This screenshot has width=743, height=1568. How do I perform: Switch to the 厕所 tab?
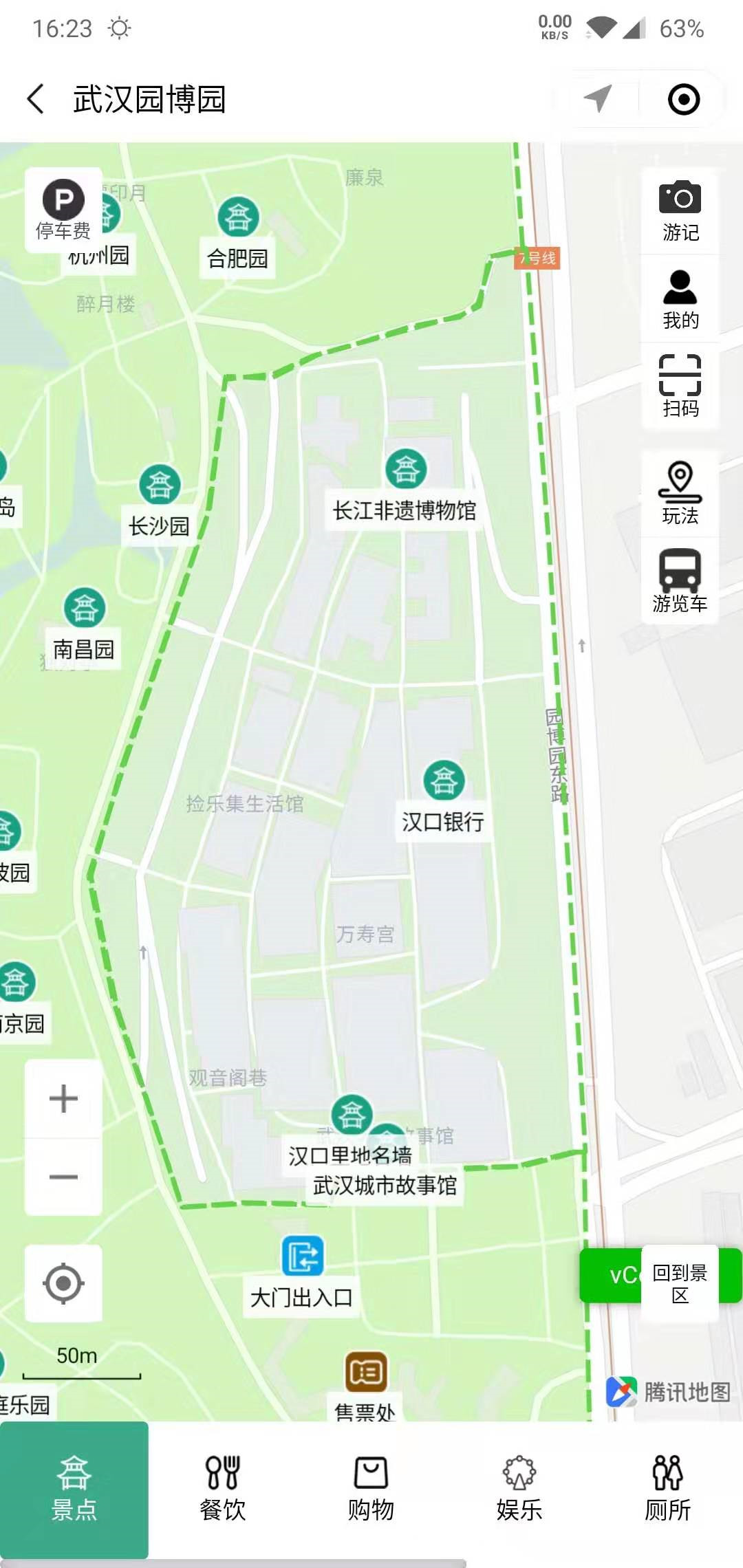point(667,1489)
